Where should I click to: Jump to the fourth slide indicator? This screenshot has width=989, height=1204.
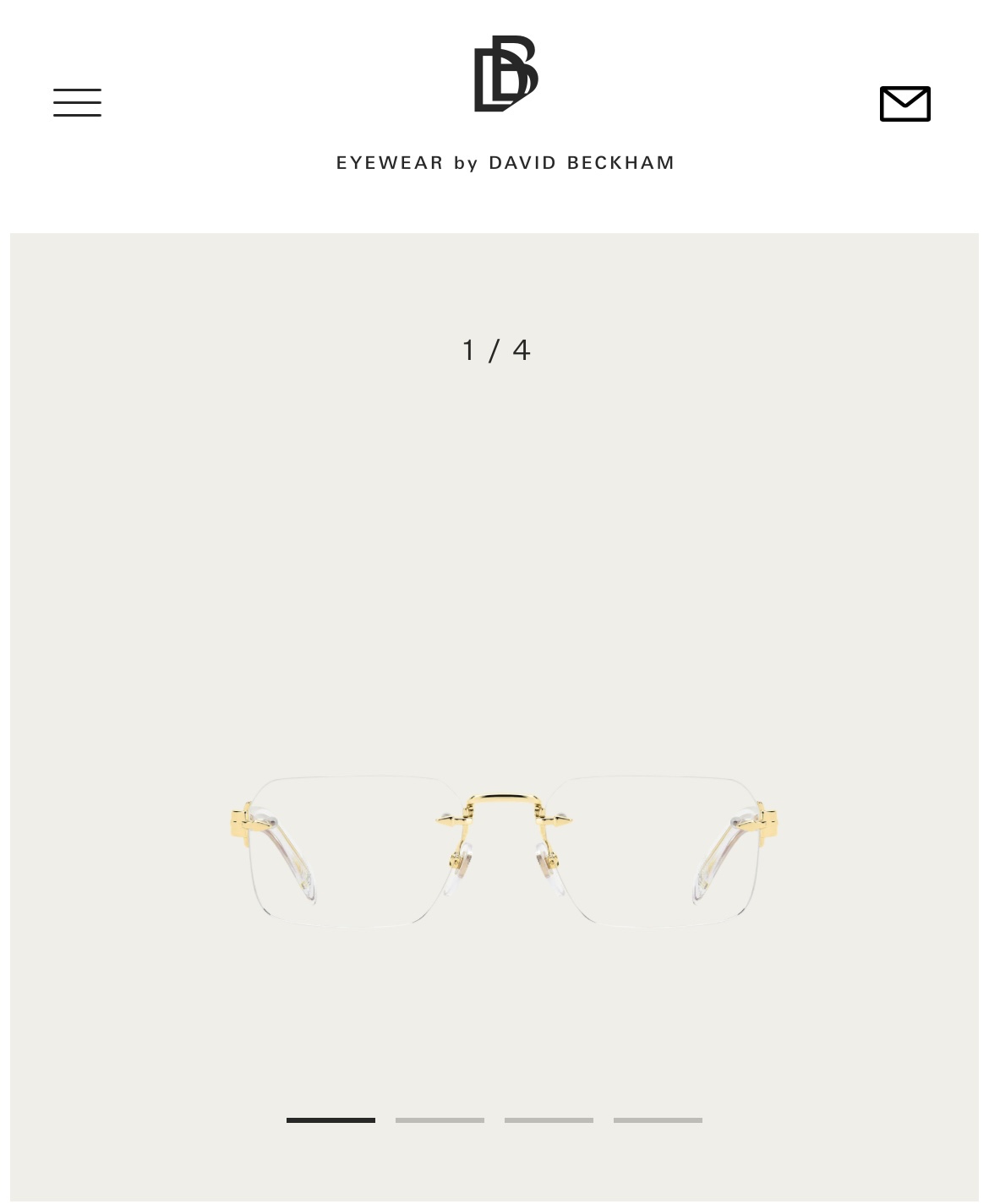(x=658, y=1120)
